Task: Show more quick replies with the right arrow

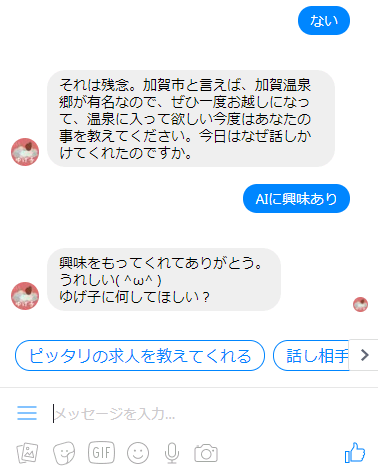Action: pos(364,355)
